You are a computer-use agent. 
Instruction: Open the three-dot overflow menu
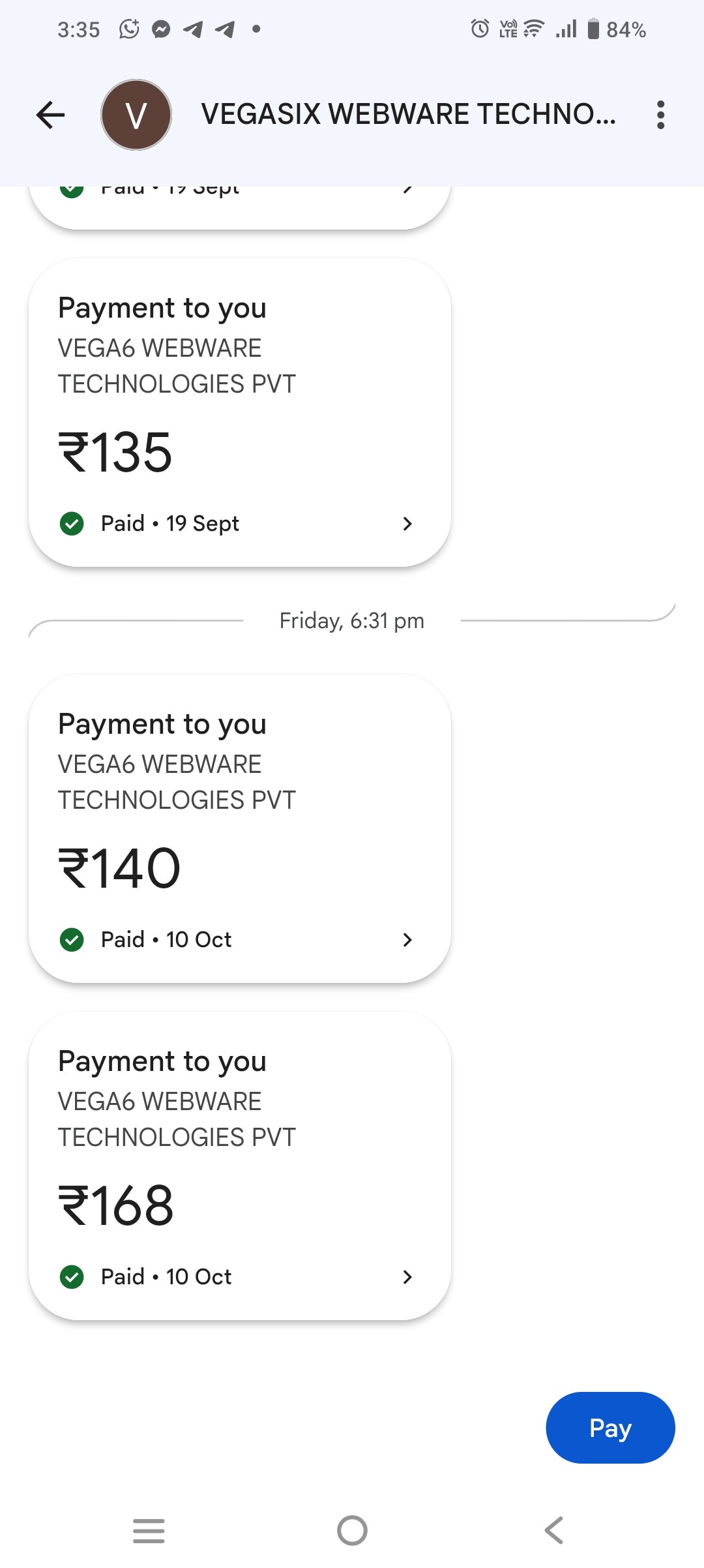(x=660, y=115)
